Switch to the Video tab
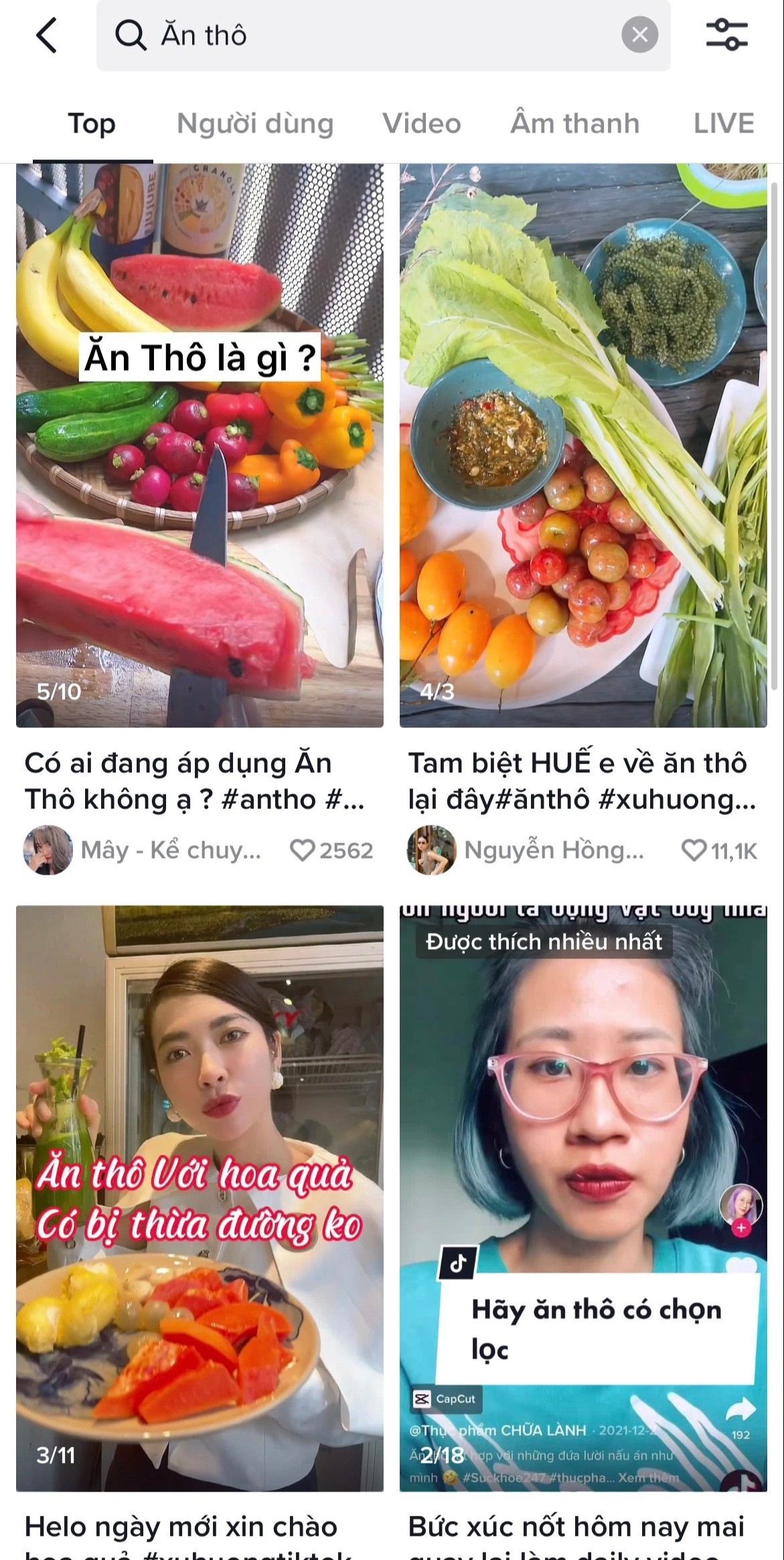 (x=422, y=124)
